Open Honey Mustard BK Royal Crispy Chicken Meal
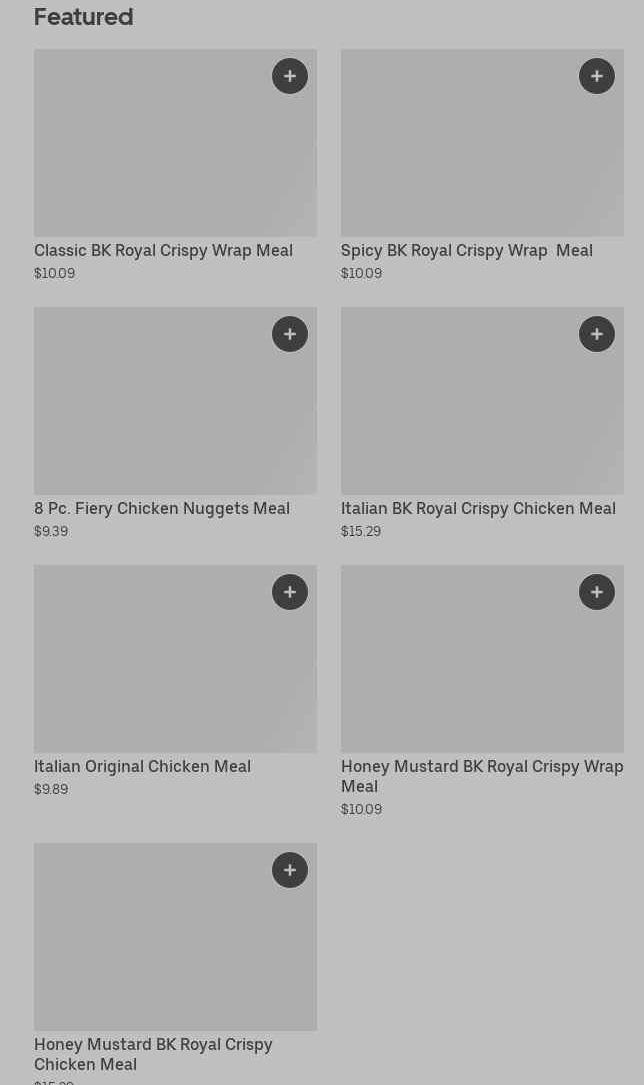 point(153,1054)
